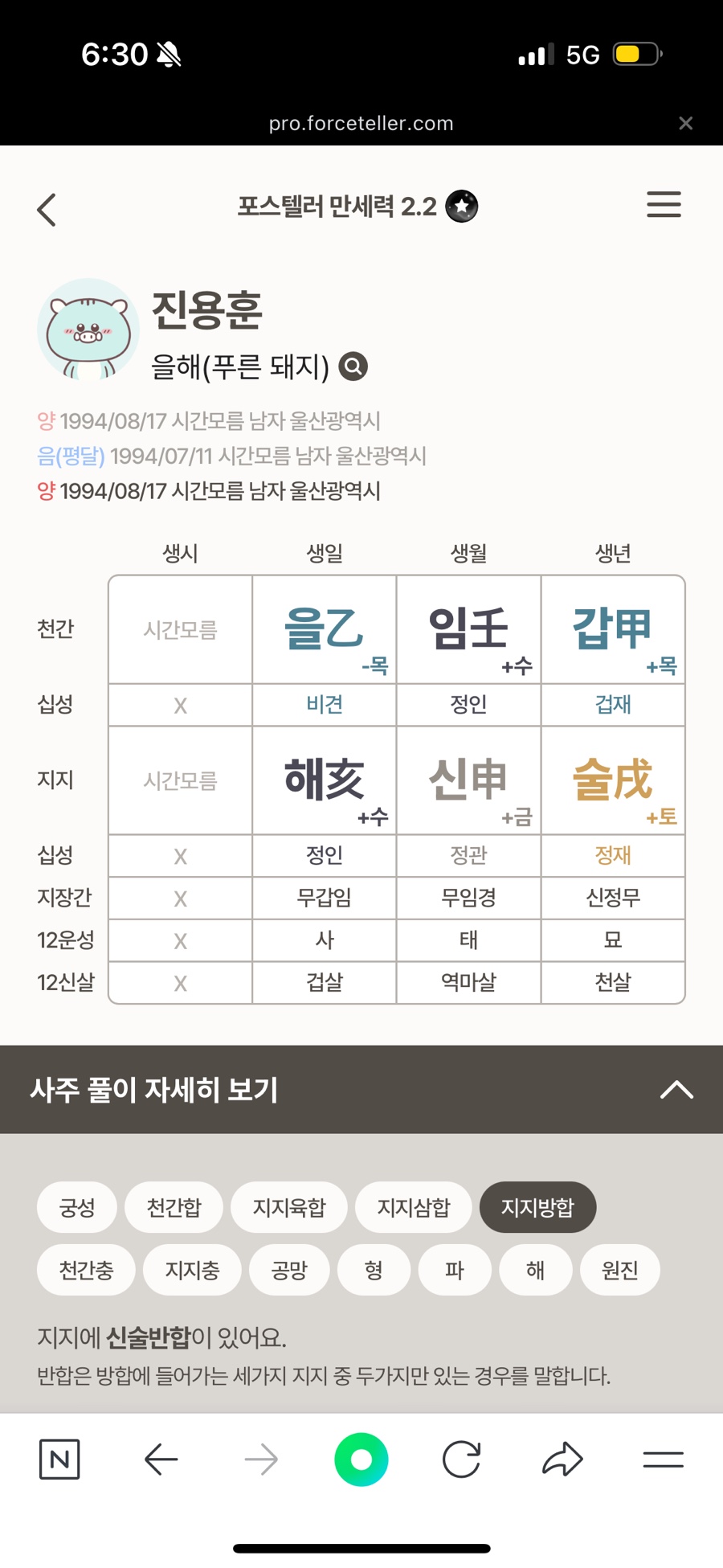
Task: Select the 천간합 chip
Action: [174, 1207]
